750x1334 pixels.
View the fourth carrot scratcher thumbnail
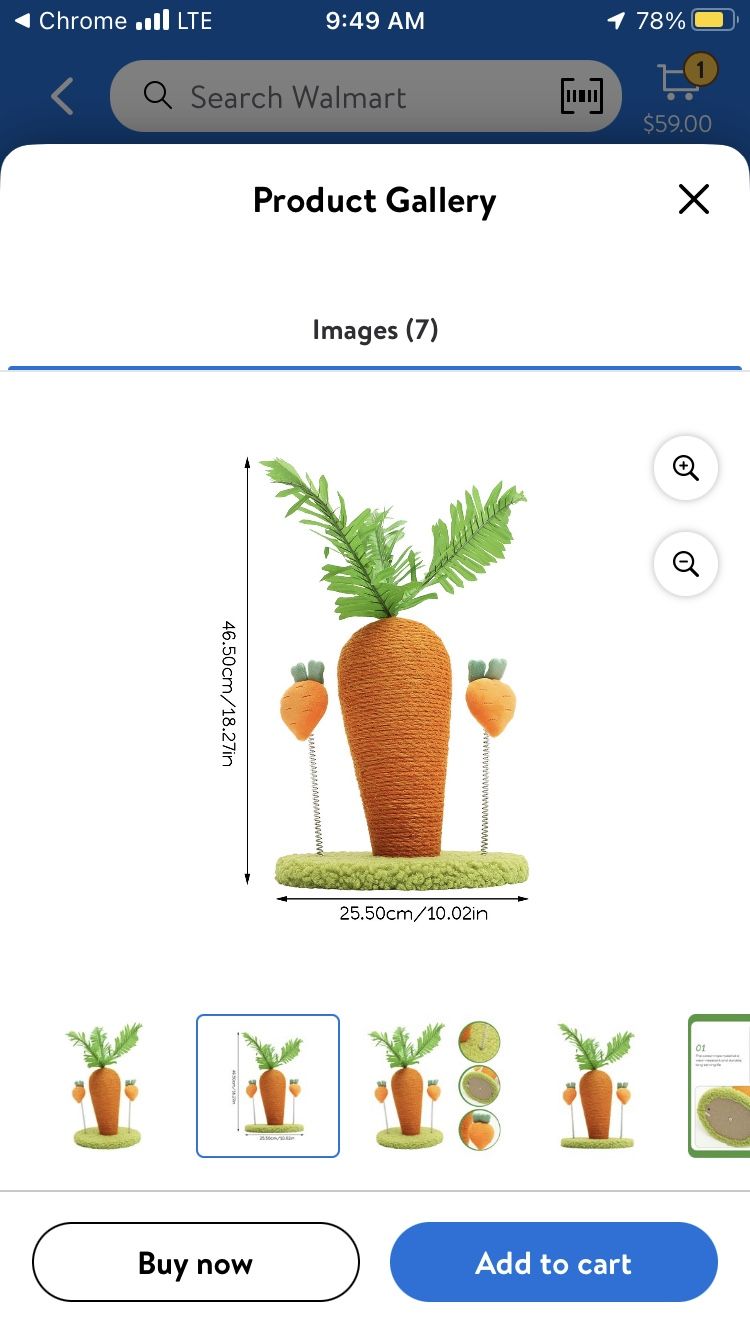click(597, 1086)
